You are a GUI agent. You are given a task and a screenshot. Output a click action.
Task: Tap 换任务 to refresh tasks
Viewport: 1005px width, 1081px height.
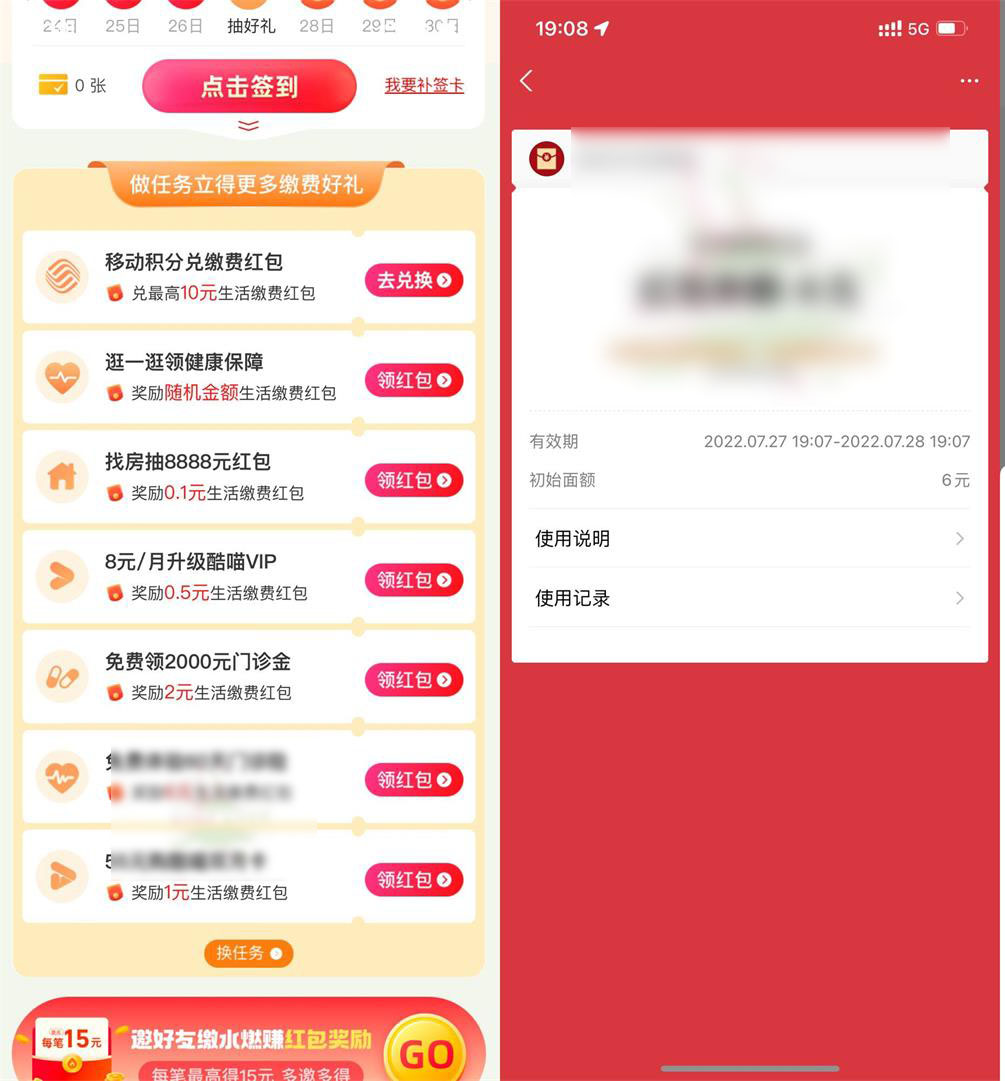click(249, 953)
